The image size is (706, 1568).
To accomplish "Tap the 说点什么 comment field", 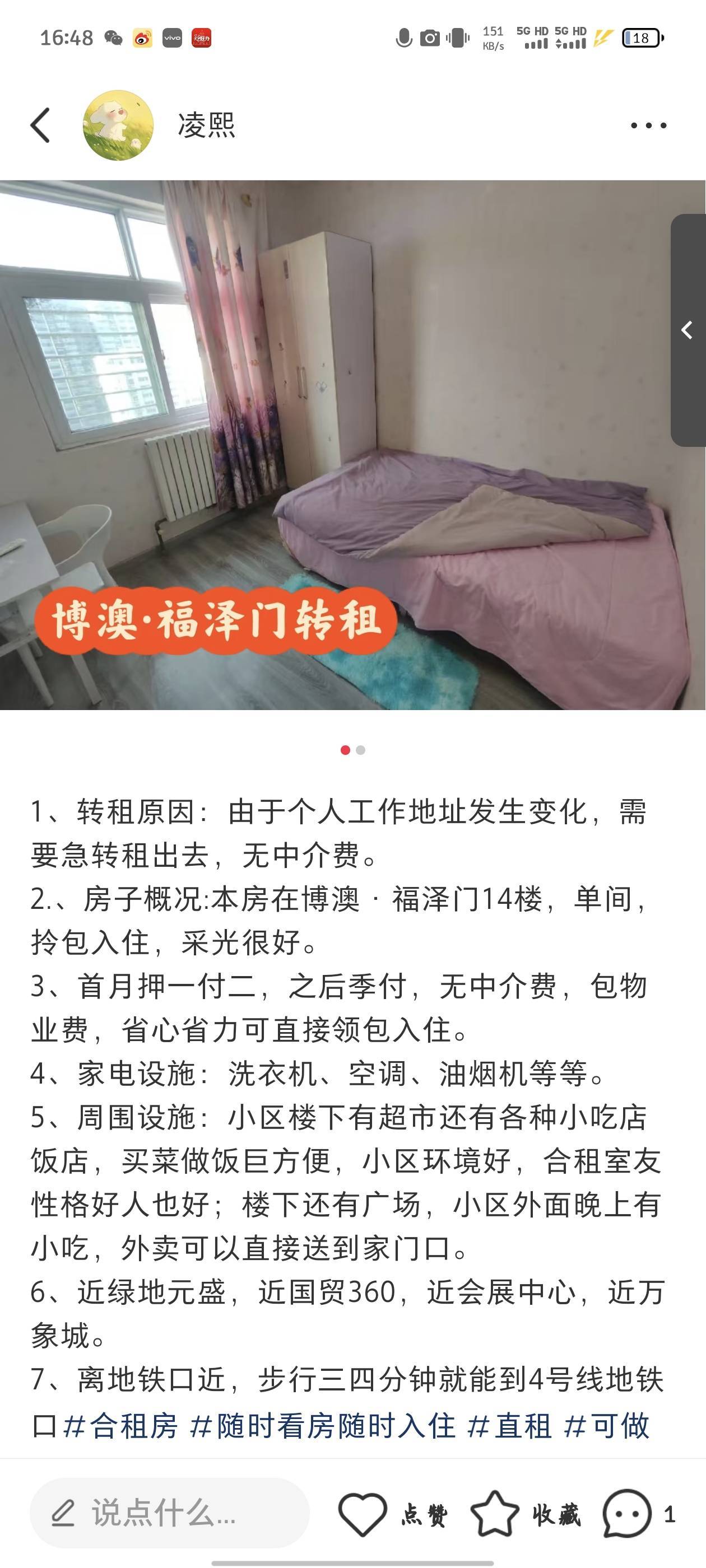I will 170,1513.
